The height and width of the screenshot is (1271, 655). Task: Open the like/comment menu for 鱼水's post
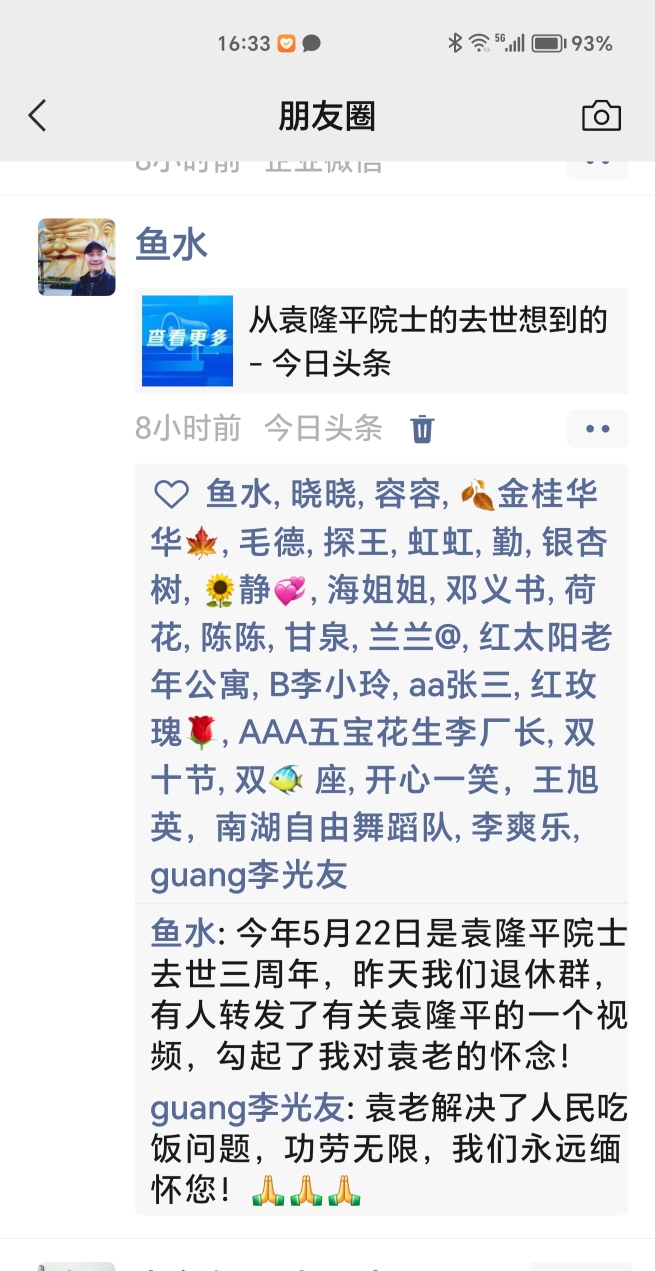pyautogui.click(x=597, y=429)
